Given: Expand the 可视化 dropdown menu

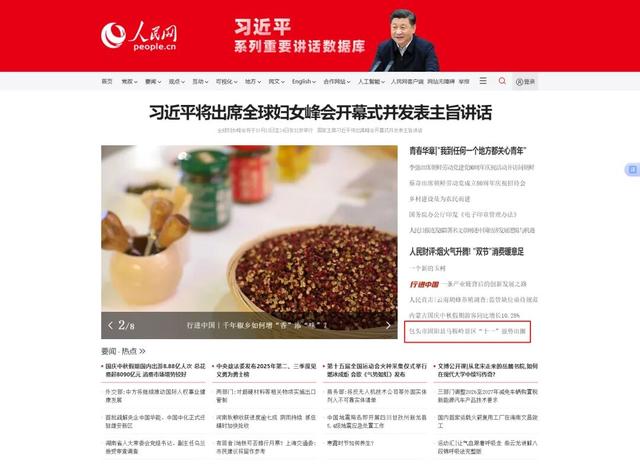Looking at the screenshot, I should click(x=227, y=82).
